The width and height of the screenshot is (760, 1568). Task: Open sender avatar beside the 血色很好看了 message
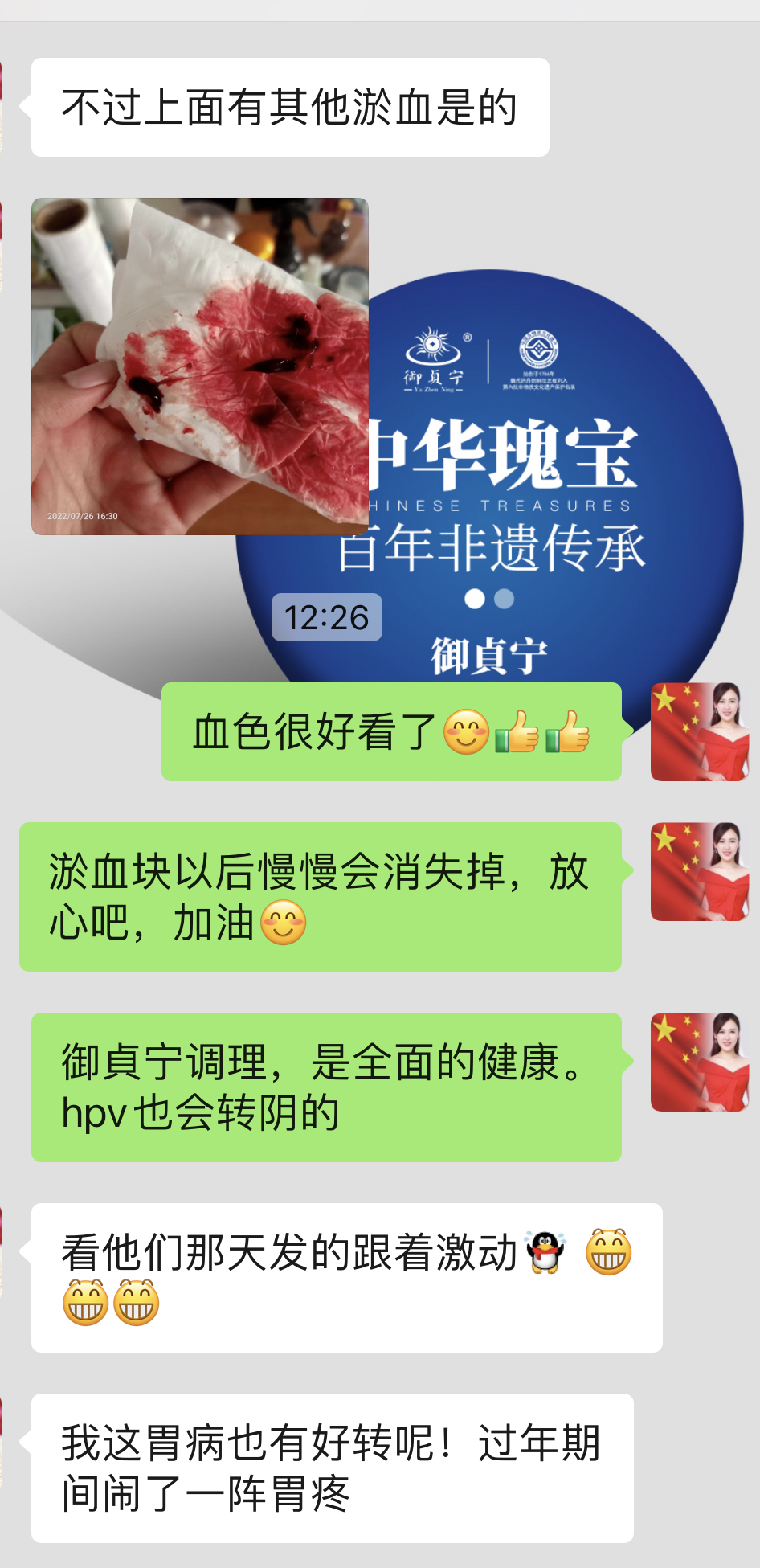pos(699,731)
